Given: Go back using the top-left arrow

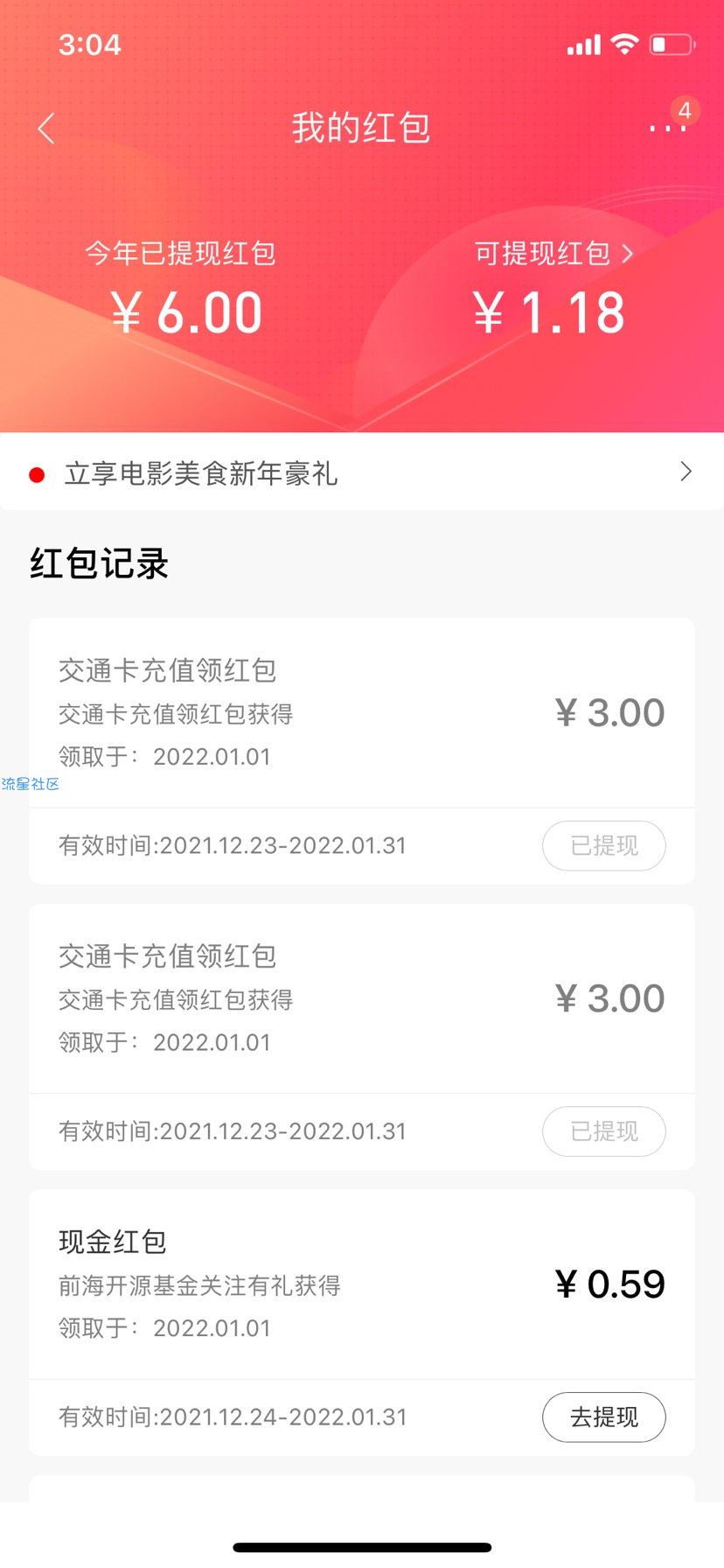Looking at the screenshot, I should pos(46,129).
